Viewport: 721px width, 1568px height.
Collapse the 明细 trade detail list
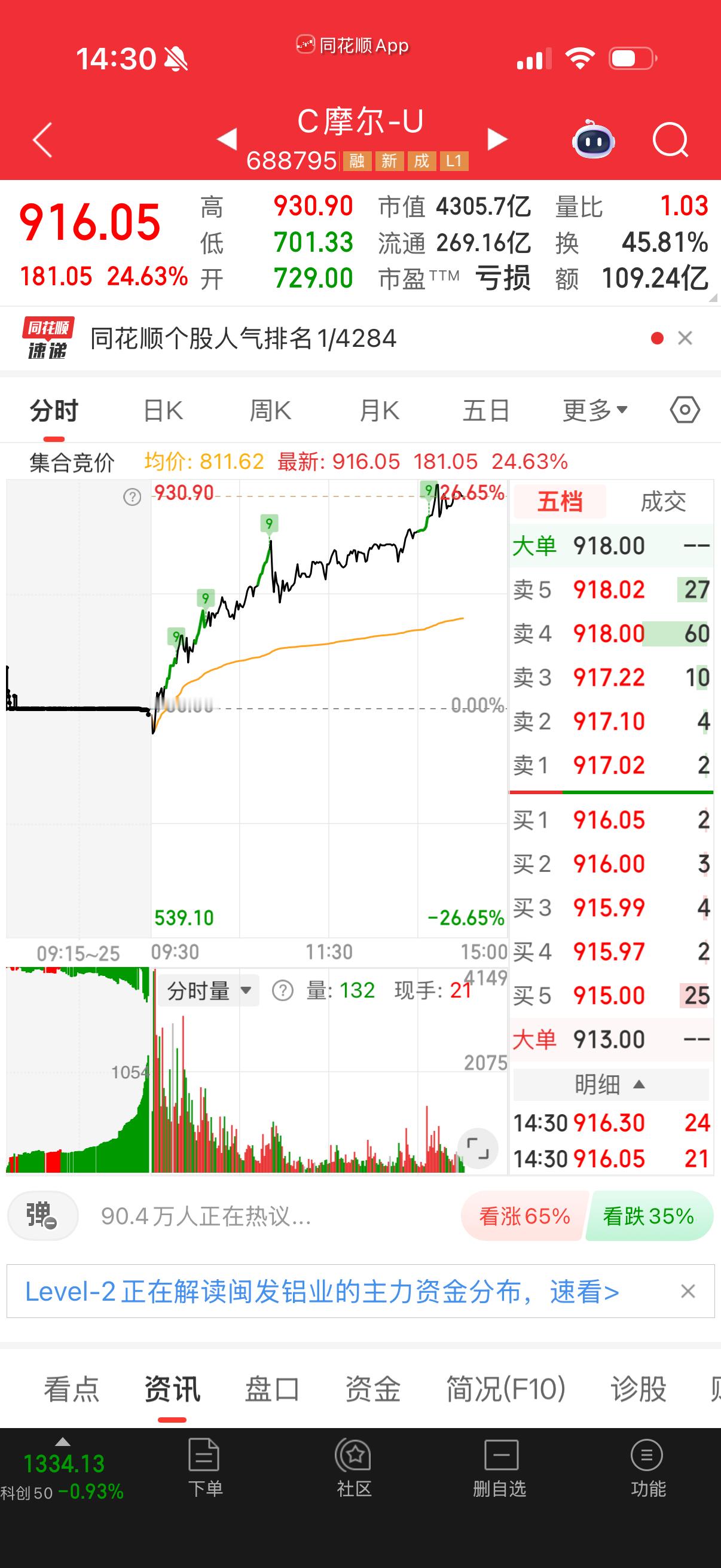(x=610, y=1085)
